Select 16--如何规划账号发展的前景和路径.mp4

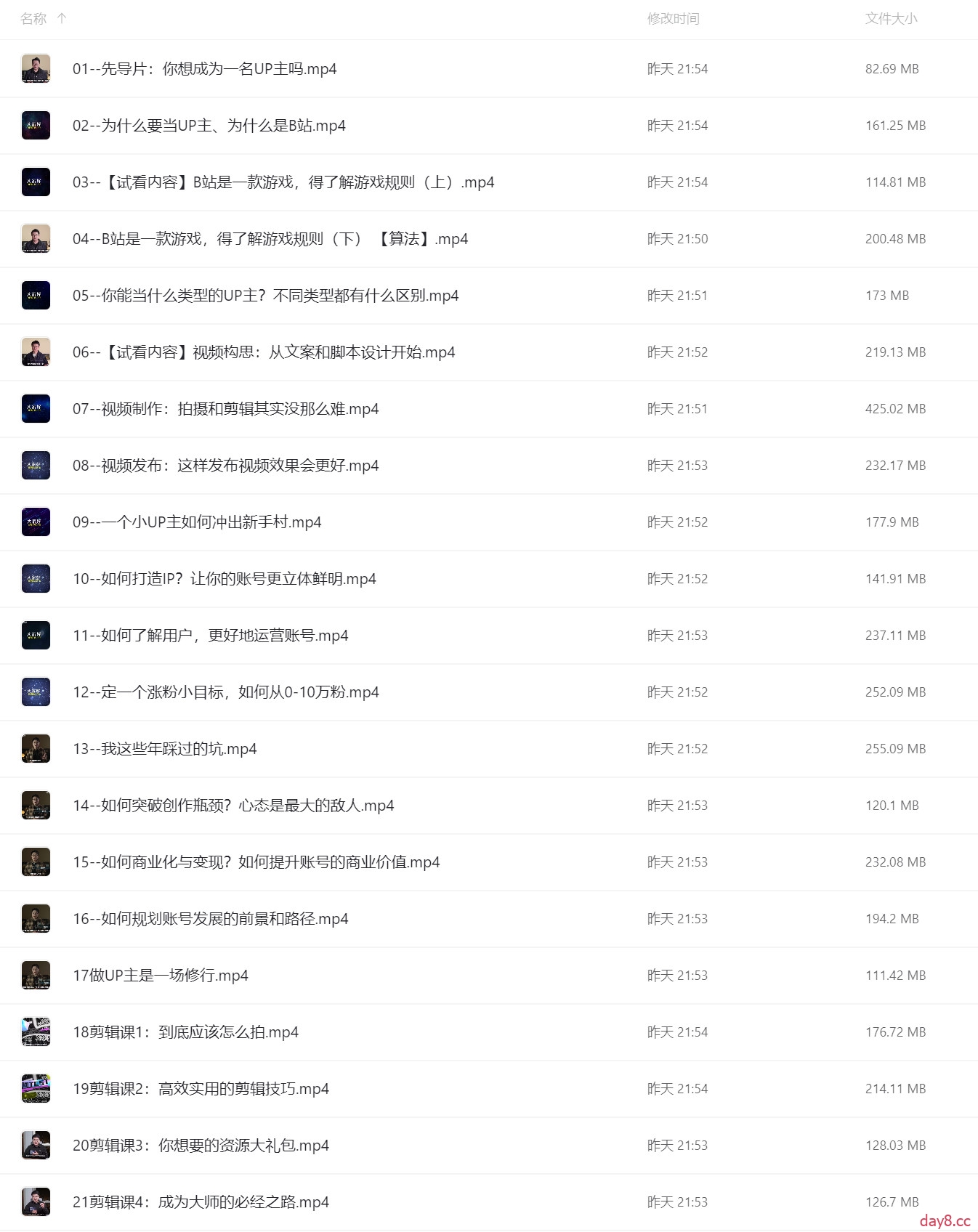click(x=210, y=919)
